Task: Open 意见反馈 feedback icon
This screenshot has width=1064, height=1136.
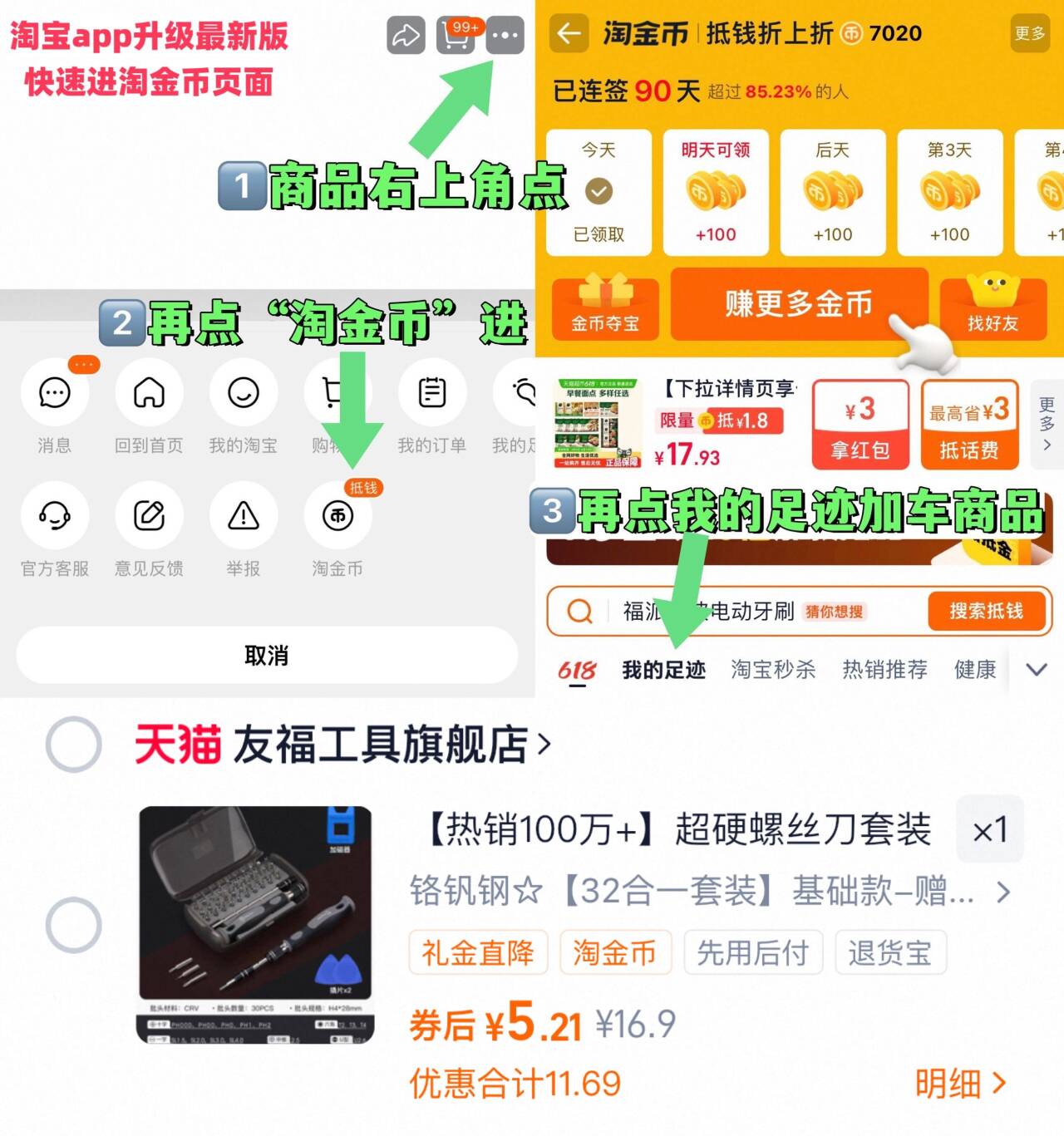Action: pos(148,517)
